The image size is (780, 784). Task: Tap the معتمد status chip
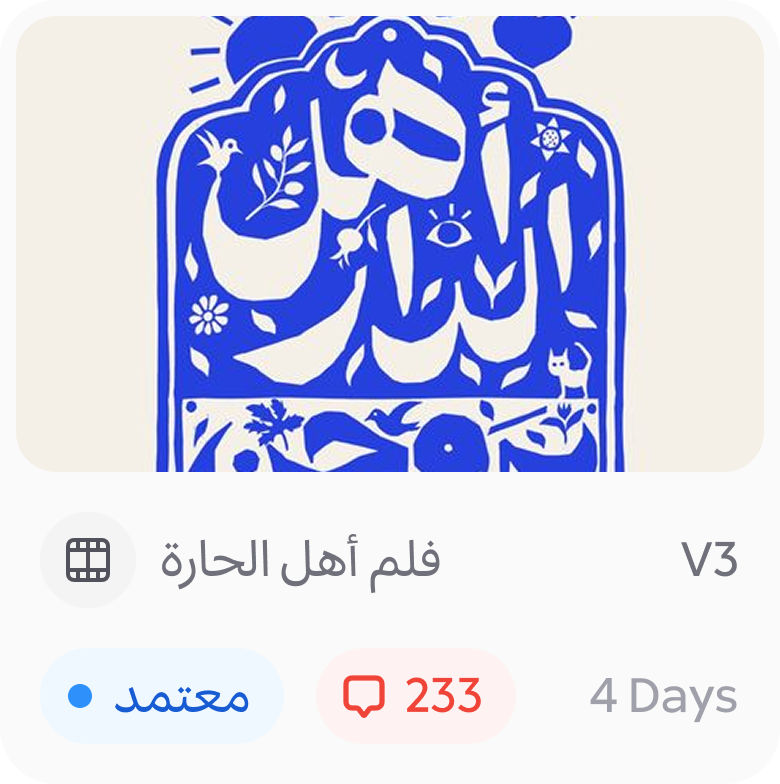(x=161, y=696)
